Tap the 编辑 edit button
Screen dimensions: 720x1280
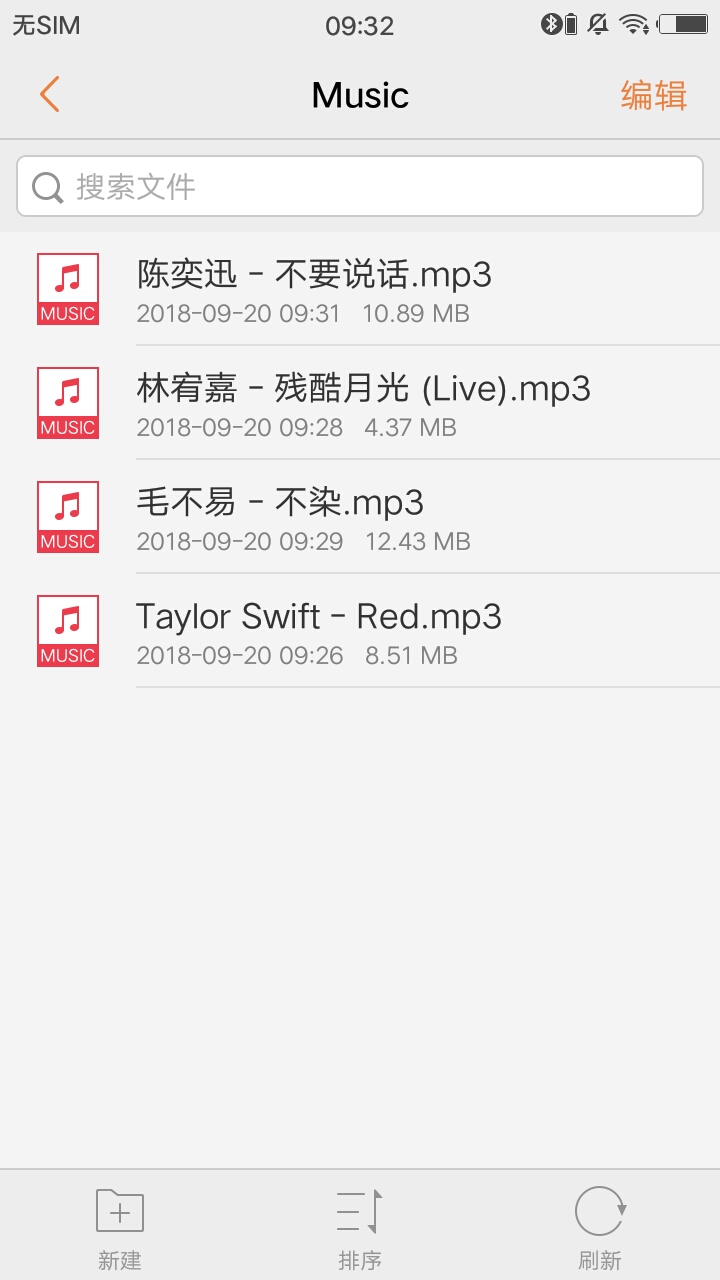pos(653,95)
